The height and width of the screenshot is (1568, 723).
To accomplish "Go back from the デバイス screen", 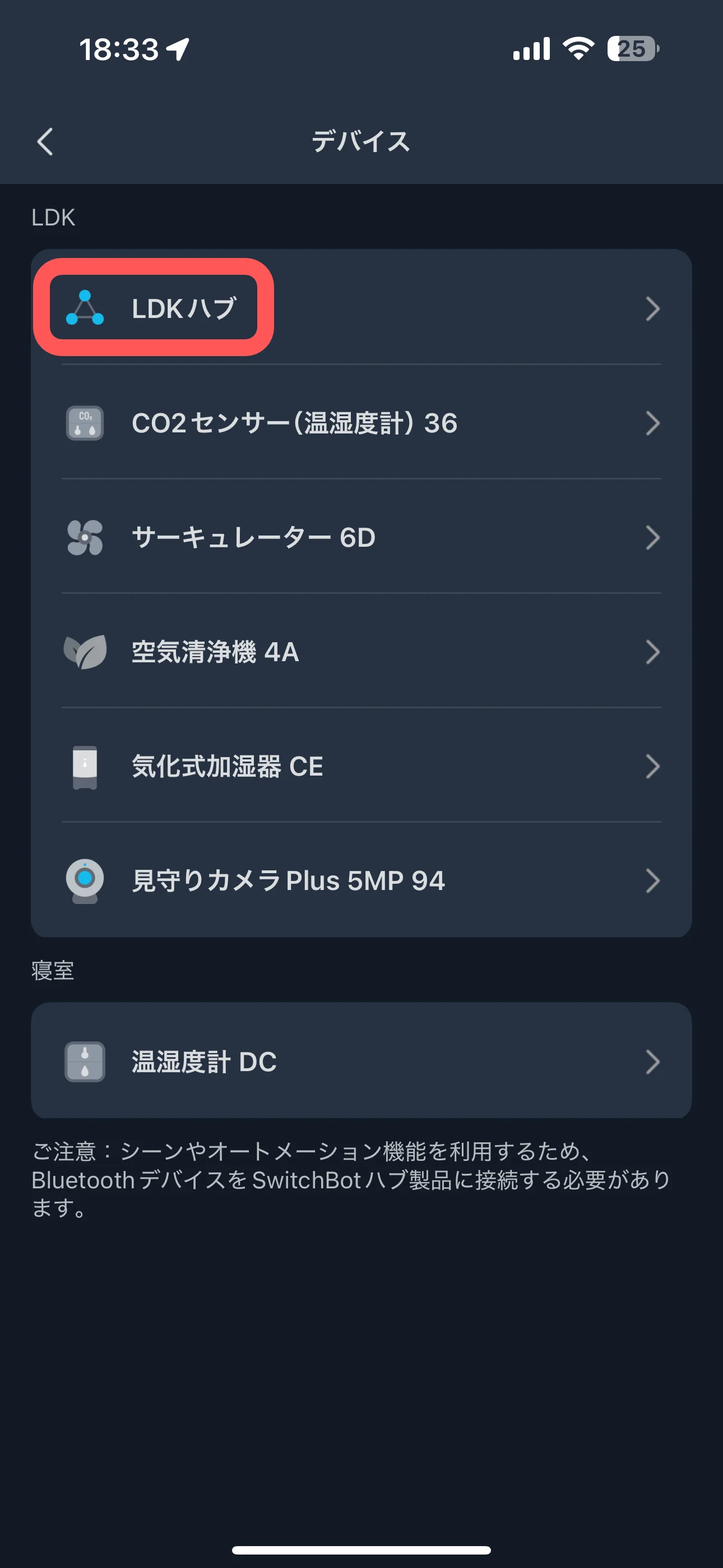I will [x=45, y=142].
